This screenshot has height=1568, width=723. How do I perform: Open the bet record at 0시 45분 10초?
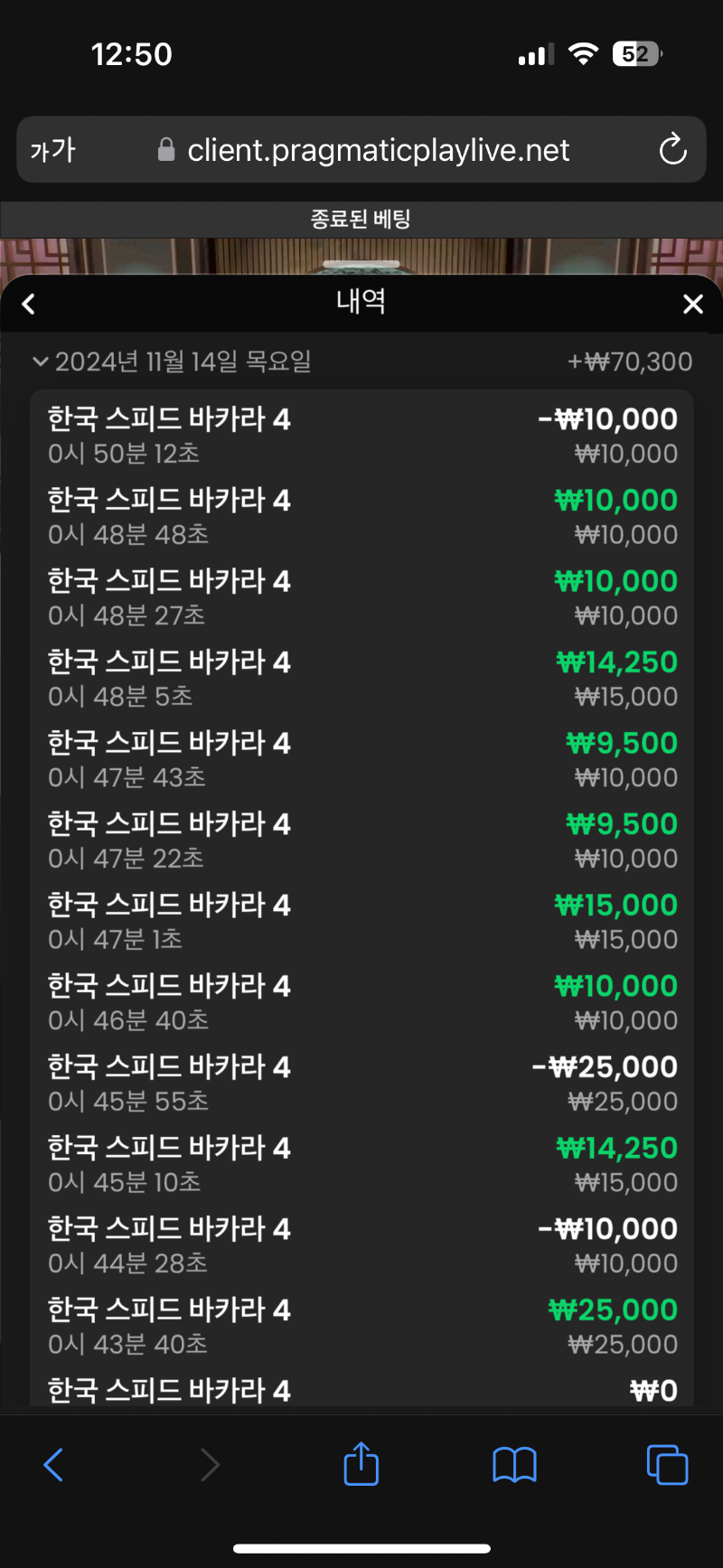361,1163
